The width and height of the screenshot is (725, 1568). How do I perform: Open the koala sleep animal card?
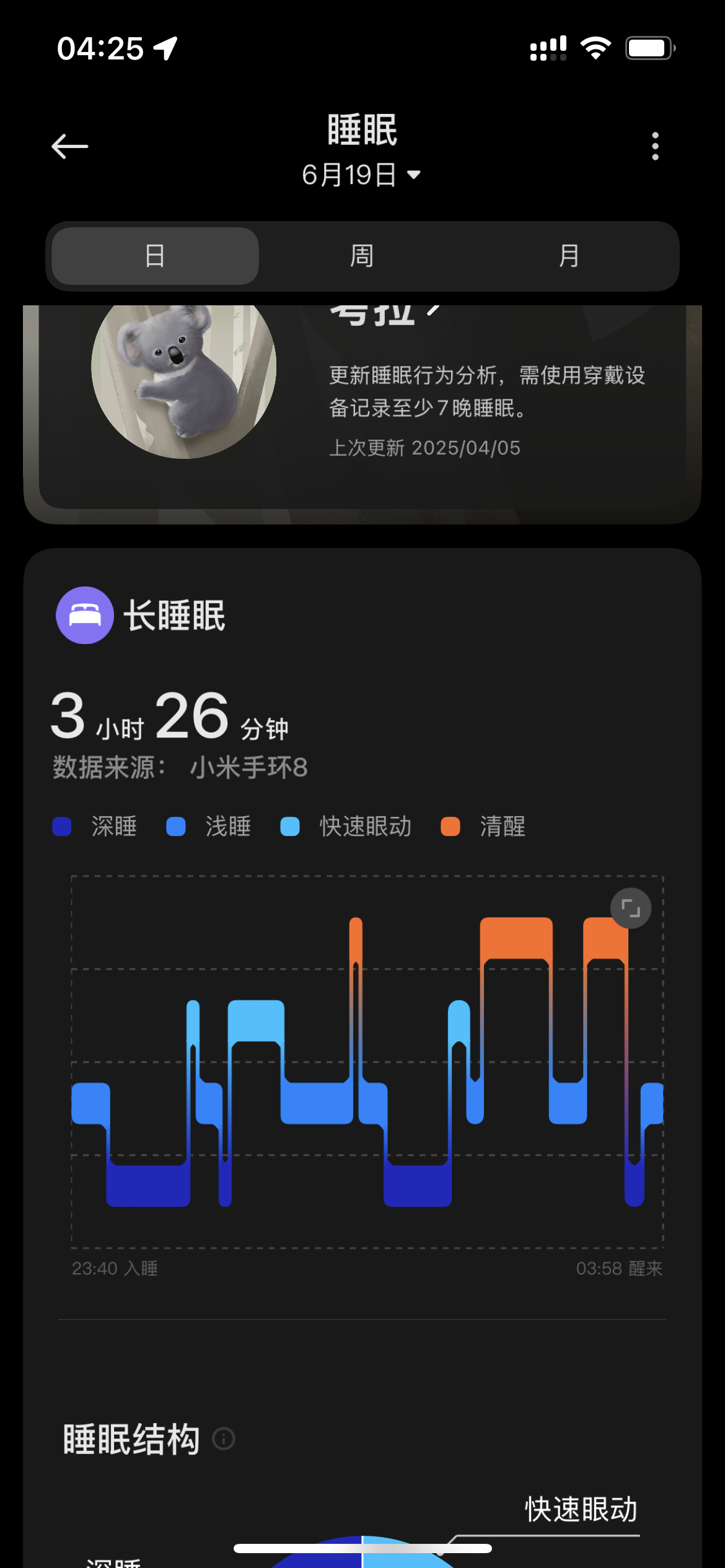click(362, 407)
